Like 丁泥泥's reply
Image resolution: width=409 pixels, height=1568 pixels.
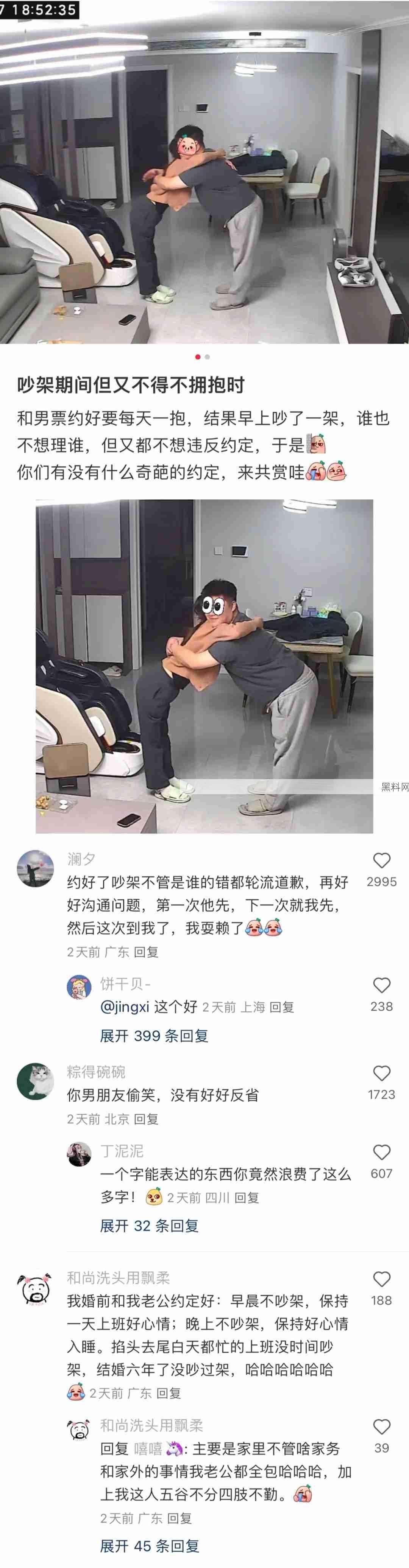(382, 1152)
